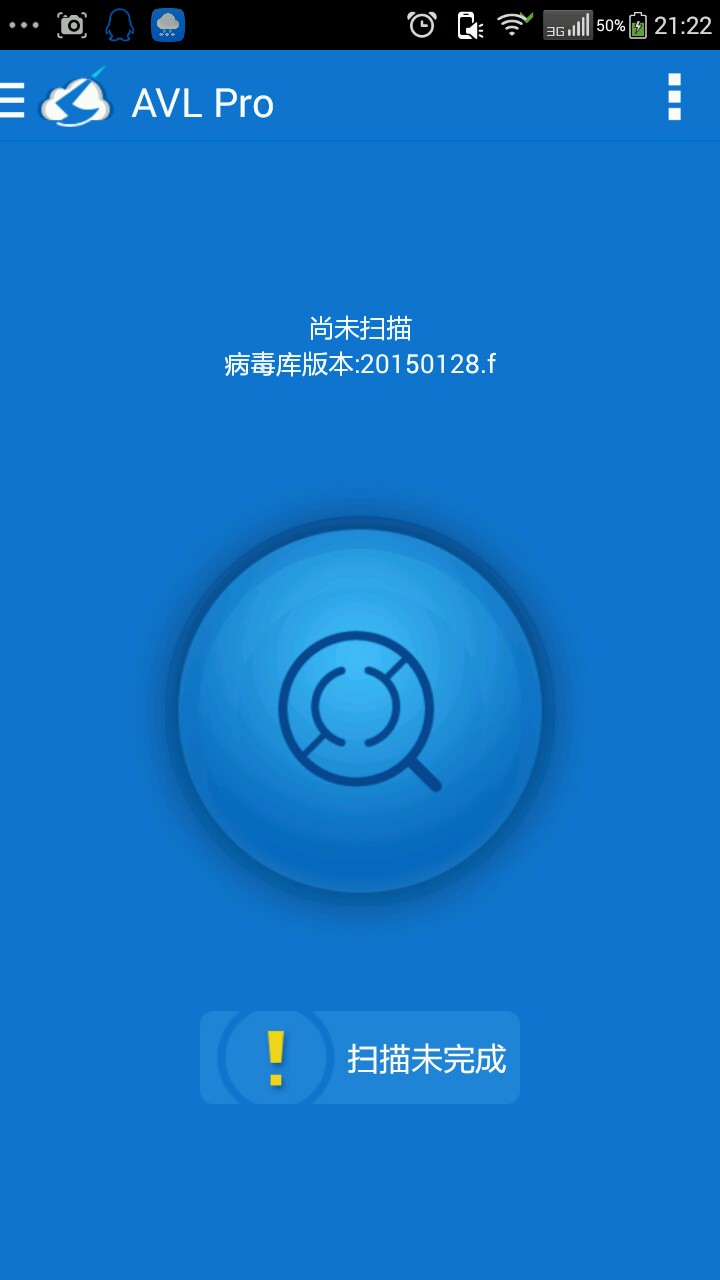Open the 扫描未完成 status button
This screenshot has height=1280, width=720.
click(360, 1057)
